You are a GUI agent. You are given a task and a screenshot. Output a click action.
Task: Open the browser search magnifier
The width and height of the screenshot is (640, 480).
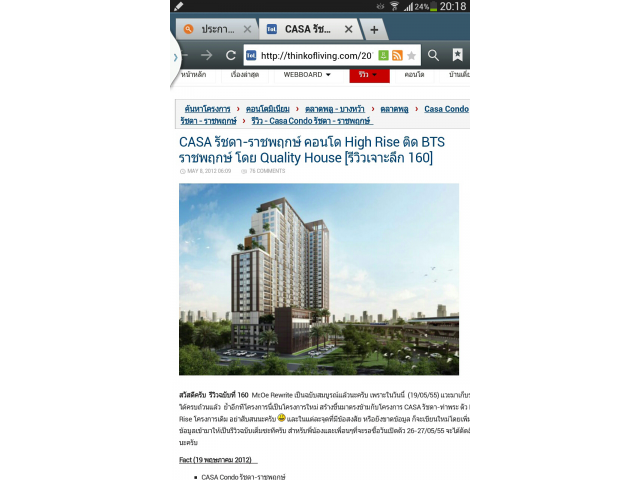point(433,55)
